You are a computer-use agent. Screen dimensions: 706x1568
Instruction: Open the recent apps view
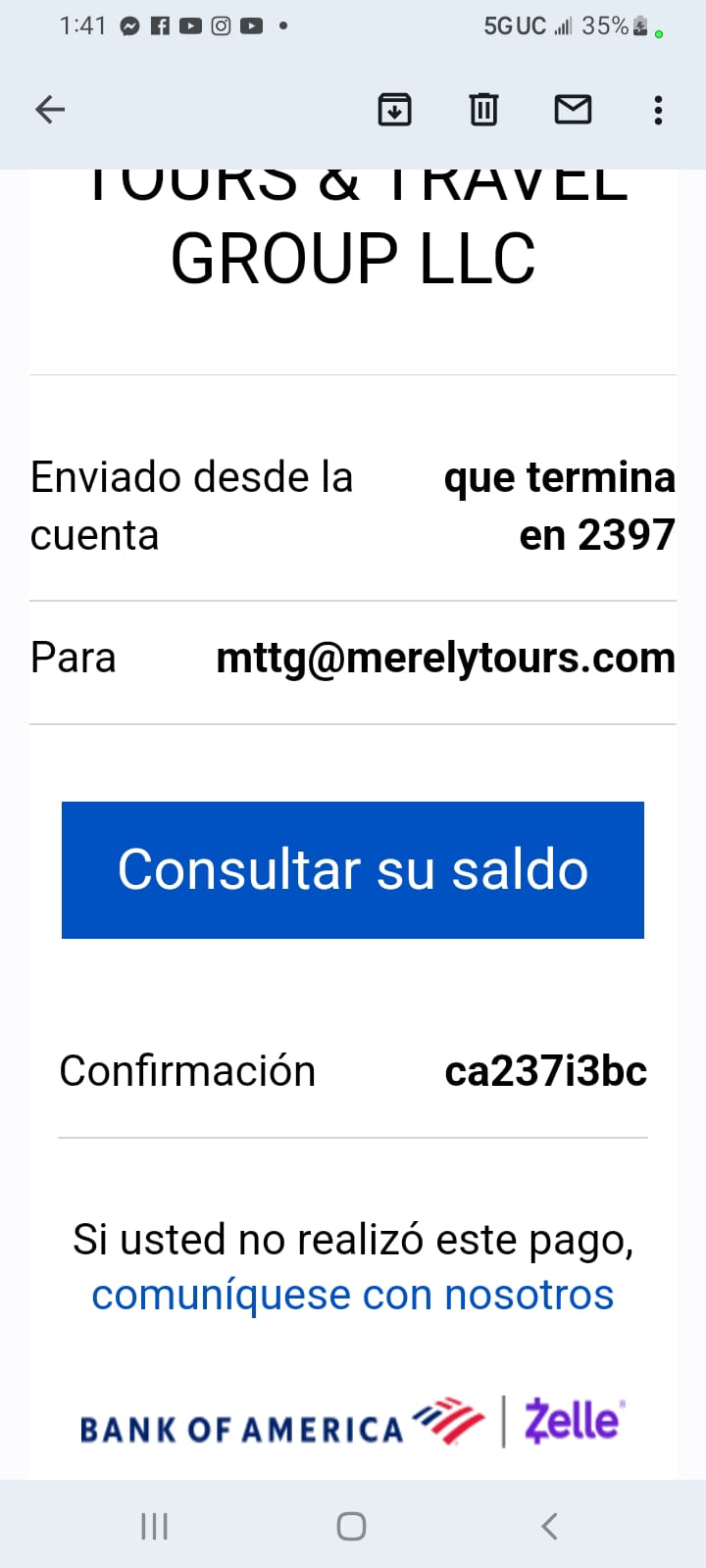(x=155, y=1526)
